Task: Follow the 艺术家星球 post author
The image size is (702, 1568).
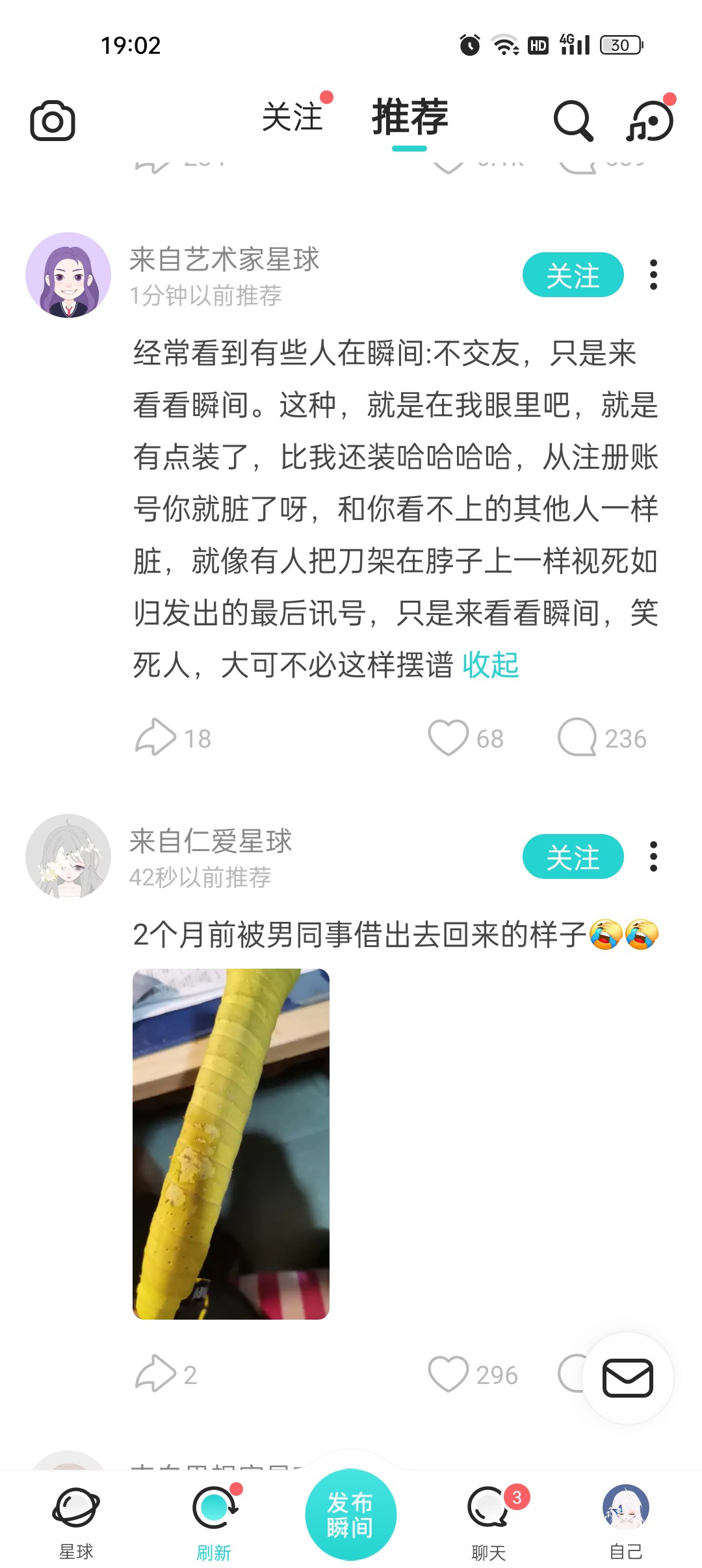Action: [x=573, y=275]
